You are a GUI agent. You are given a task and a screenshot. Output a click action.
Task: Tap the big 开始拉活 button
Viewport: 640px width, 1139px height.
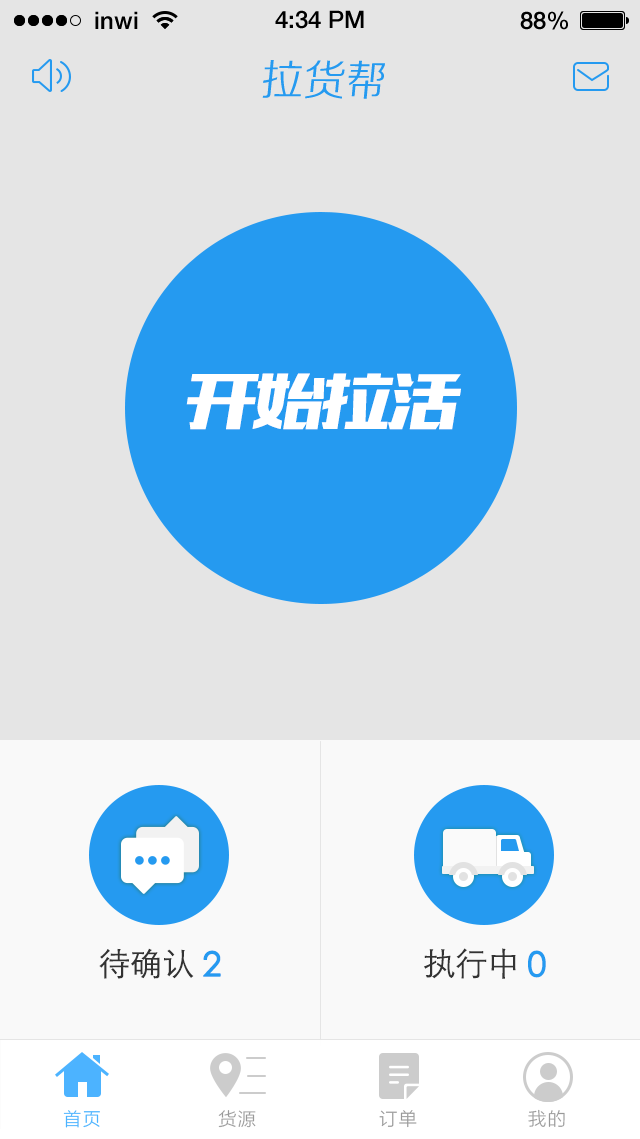coord(320,408)
